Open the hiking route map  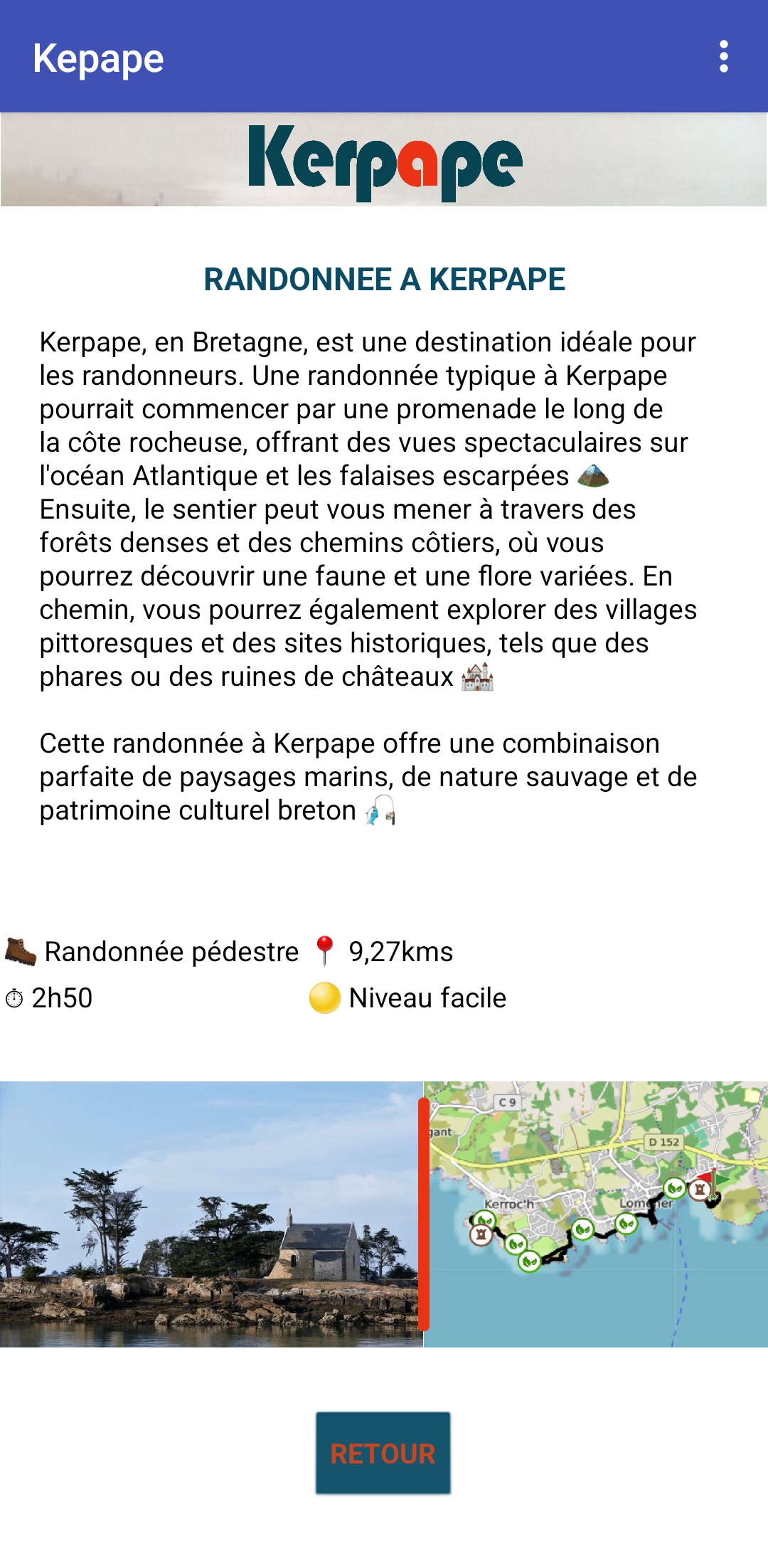pos(596,1214)
